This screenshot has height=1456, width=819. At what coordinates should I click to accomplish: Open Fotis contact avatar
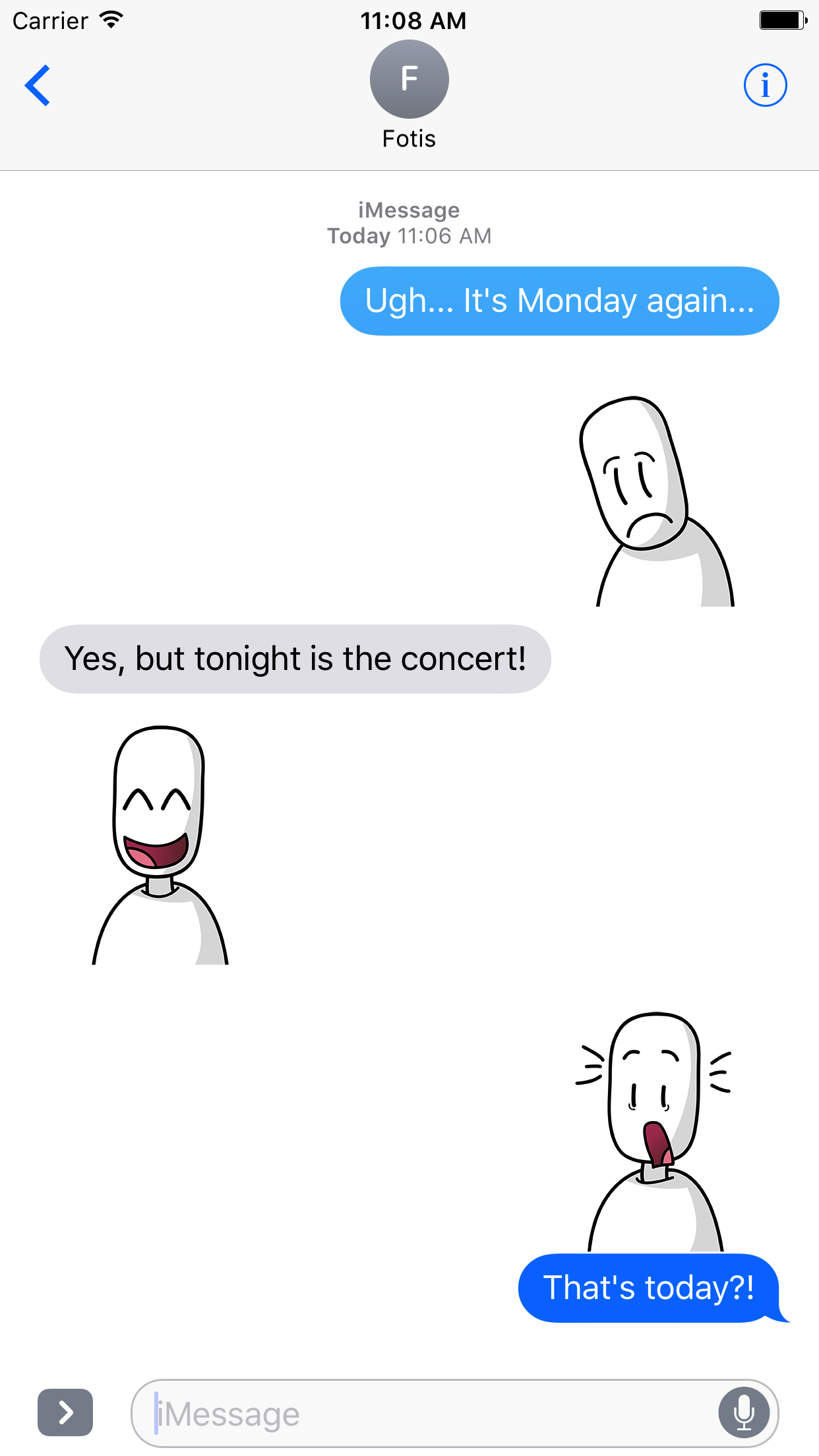pyautogui.click(x=409, y=79)
